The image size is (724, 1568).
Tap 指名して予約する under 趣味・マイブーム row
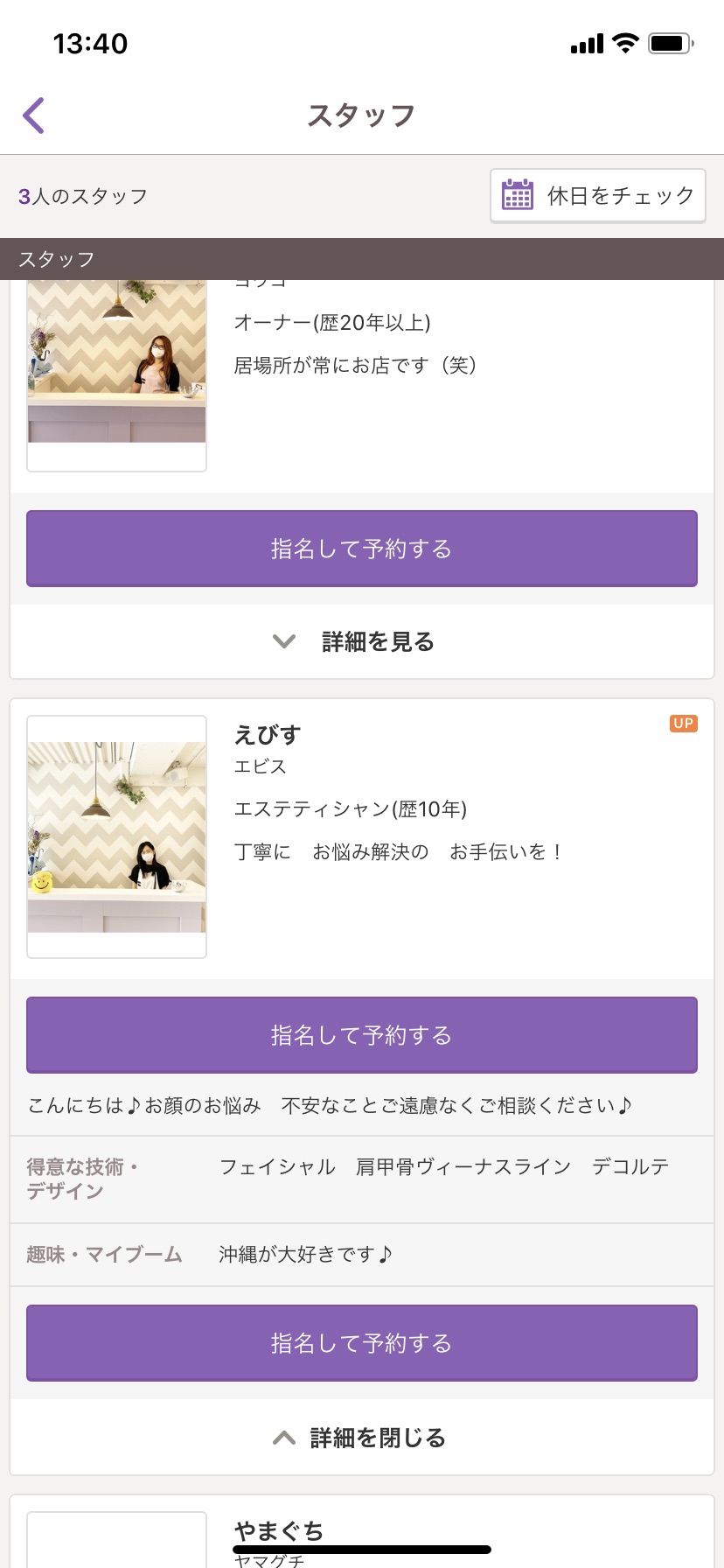362,1343
